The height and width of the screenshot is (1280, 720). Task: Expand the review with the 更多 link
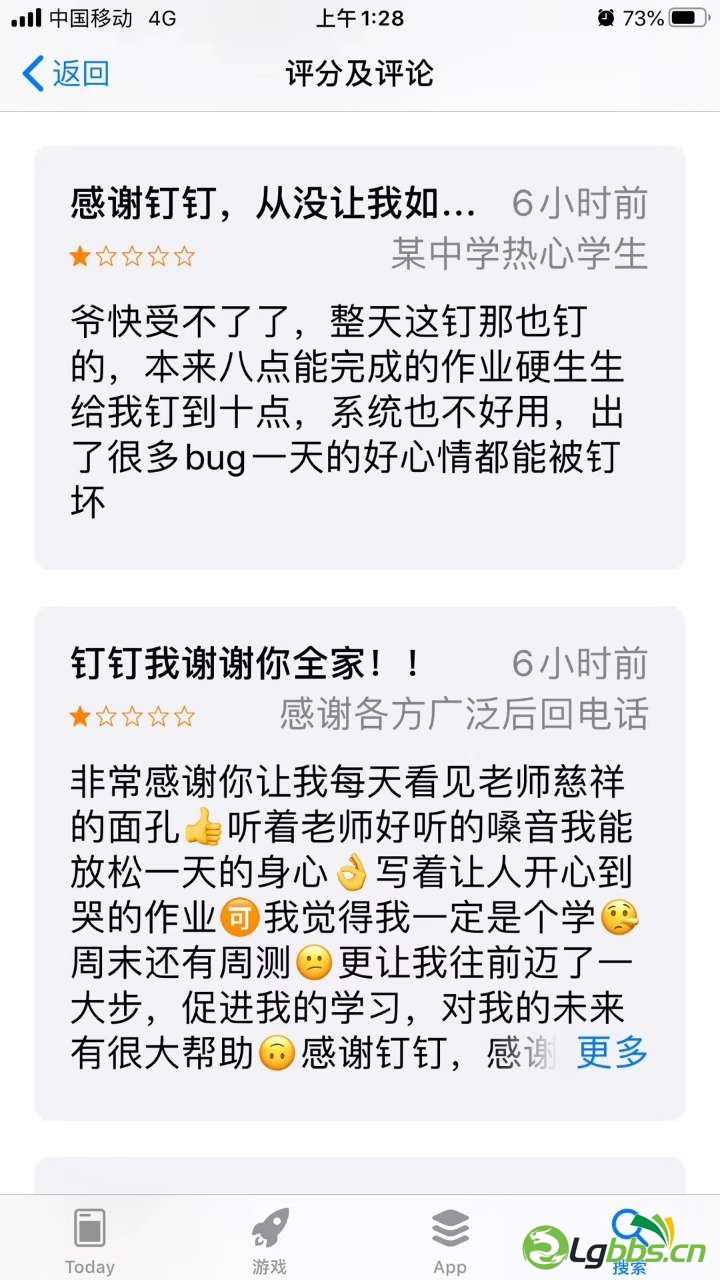612,1052
